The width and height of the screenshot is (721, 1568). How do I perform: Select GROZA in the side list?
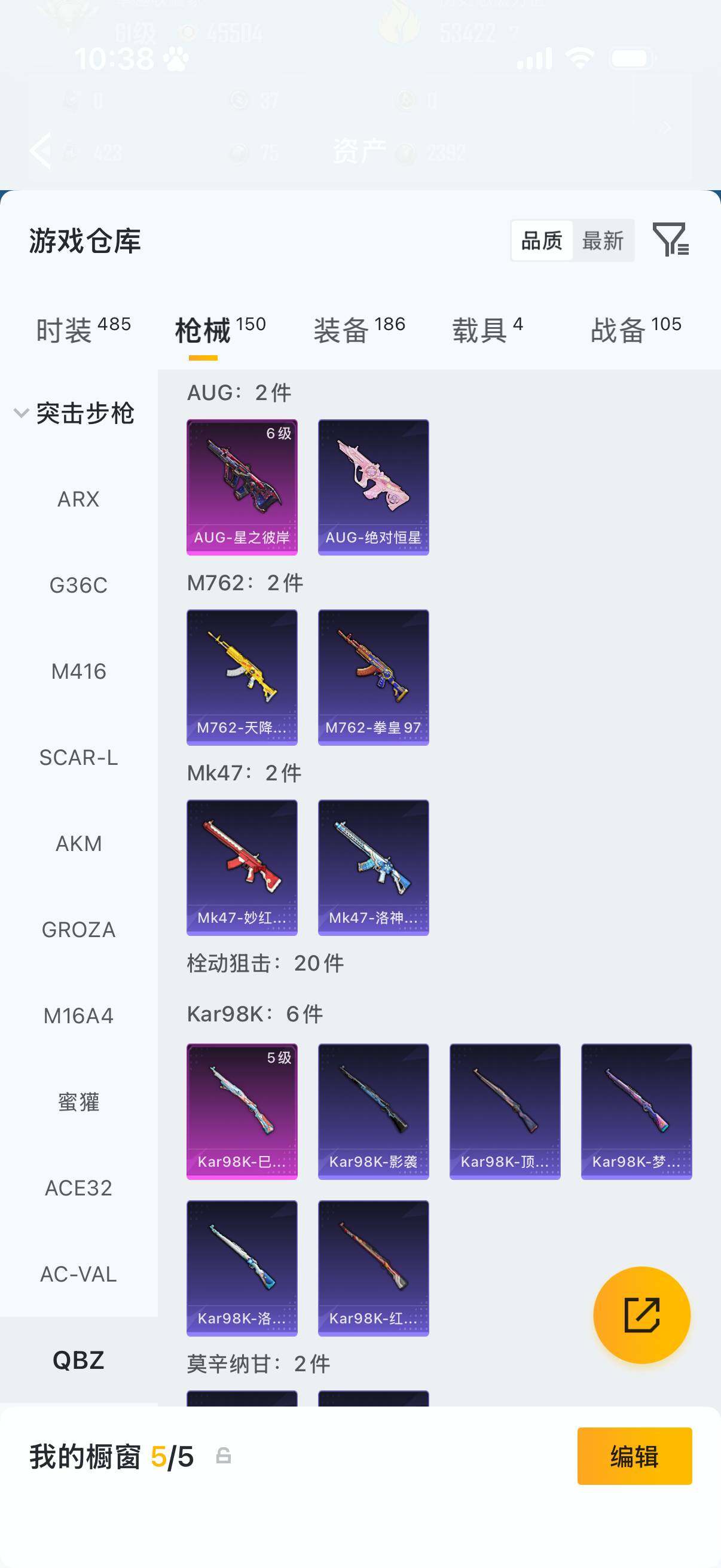pyautogui.click(x=78, y=929)
